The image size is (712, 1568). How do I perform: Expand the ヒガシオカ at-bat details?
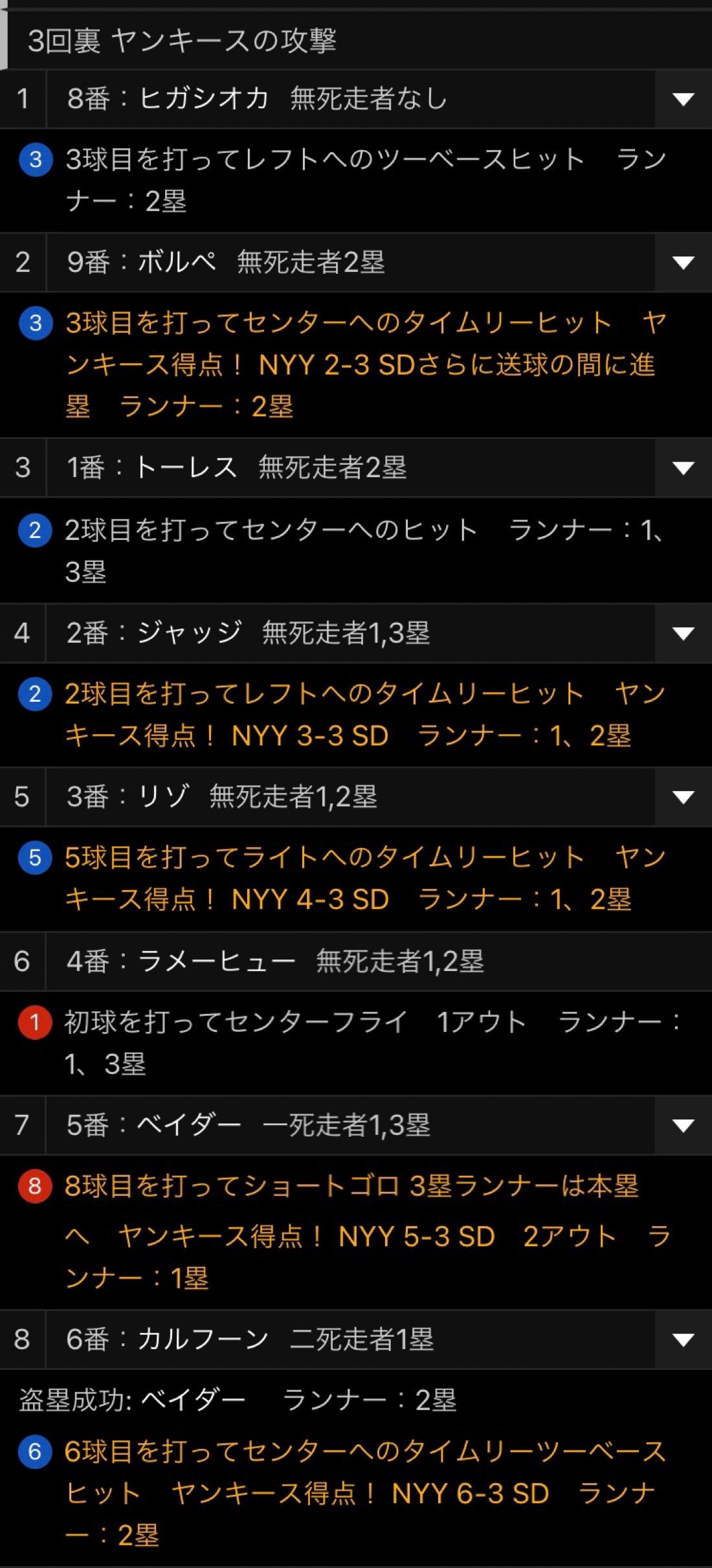(683, 99)
